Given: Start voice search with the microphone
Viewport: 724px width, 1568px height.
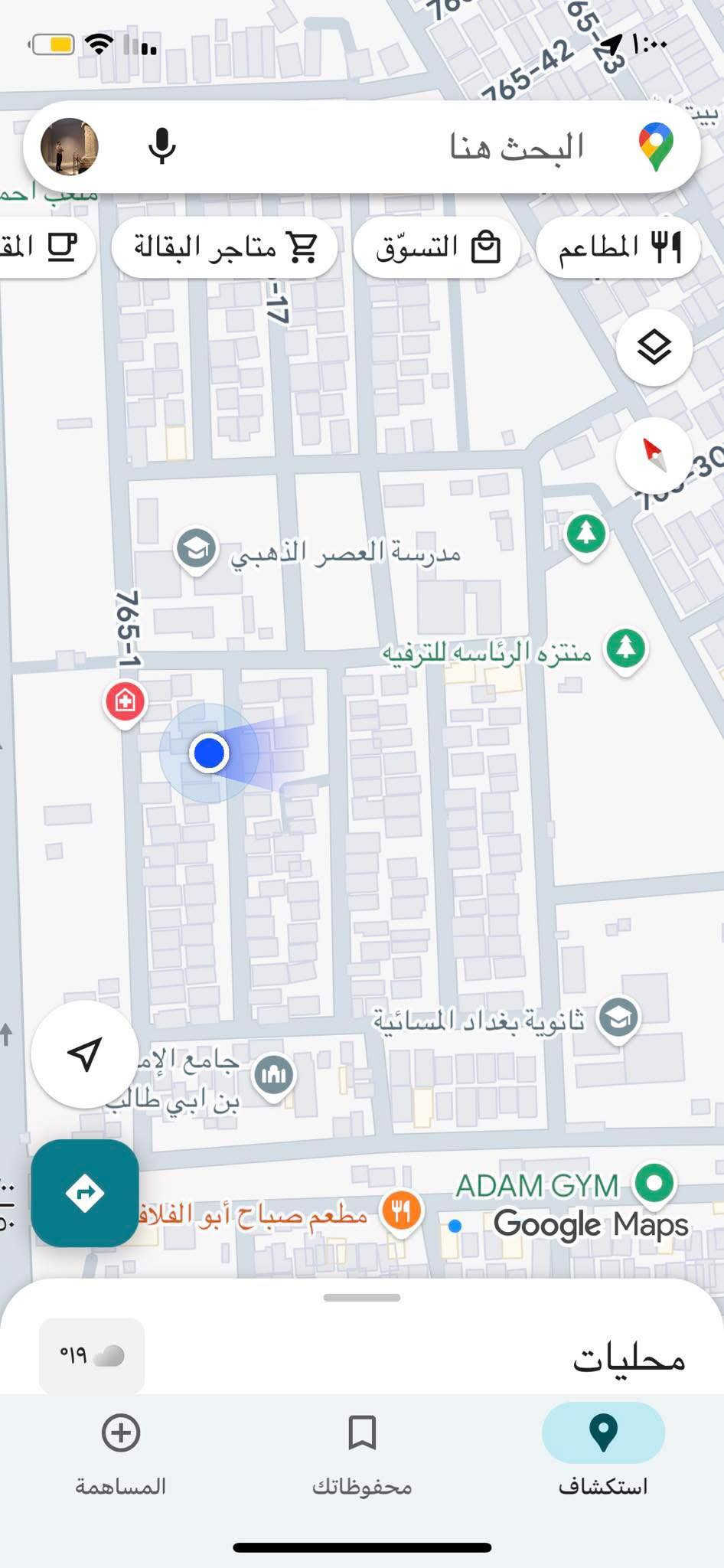Looking at the screenshot, I should tap(162, 146).
